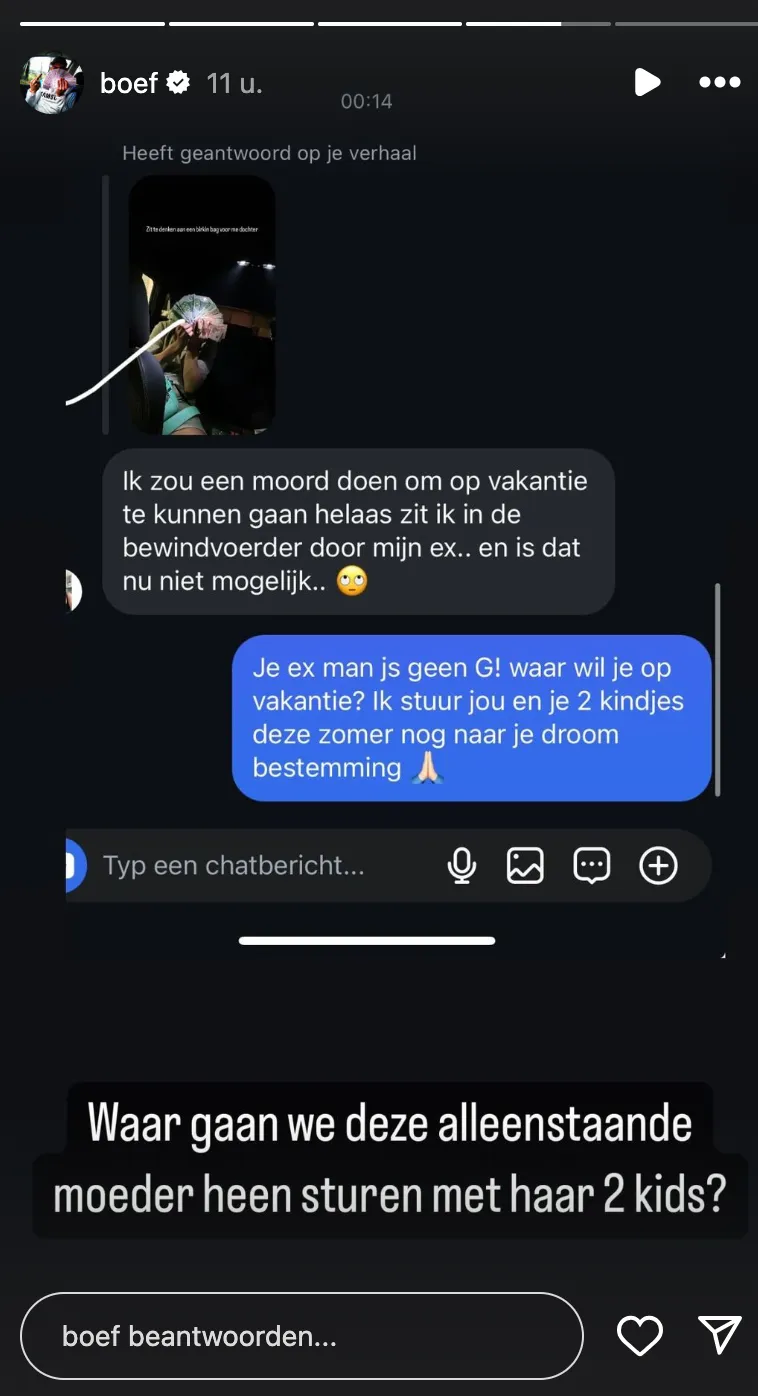Share the story via paper plane
The image size is (758, 1396).
[x=719, y=1335]
